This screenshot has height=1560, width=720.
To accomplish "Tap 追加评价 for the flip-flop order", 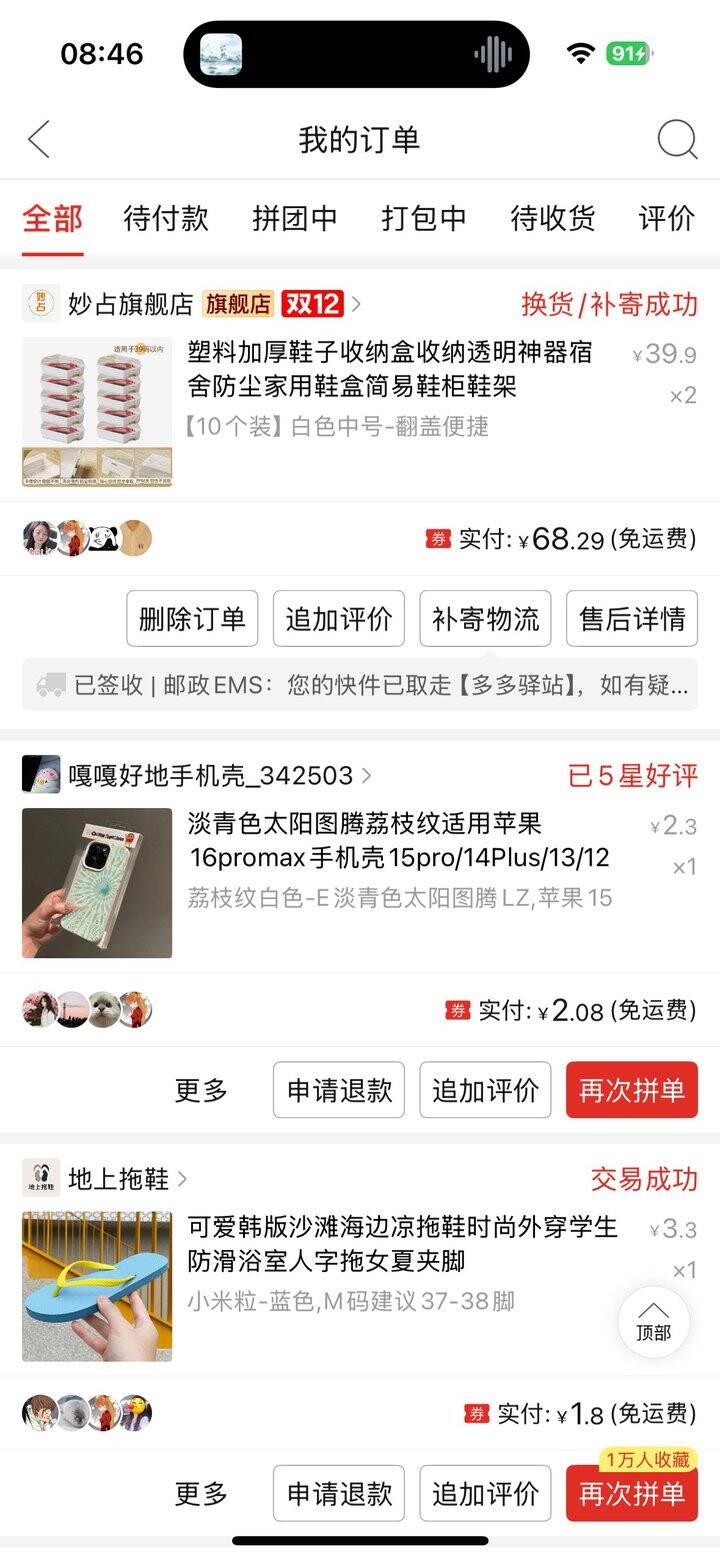I will (485, 1494).
